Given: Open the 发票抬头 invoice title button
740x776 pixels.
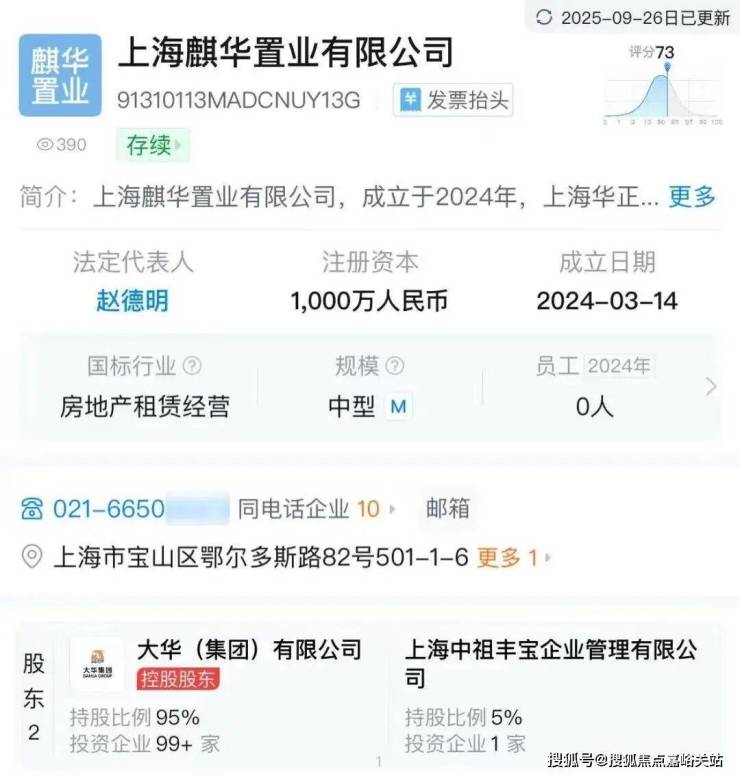Looking at the screenshot, I should [453, 100].
